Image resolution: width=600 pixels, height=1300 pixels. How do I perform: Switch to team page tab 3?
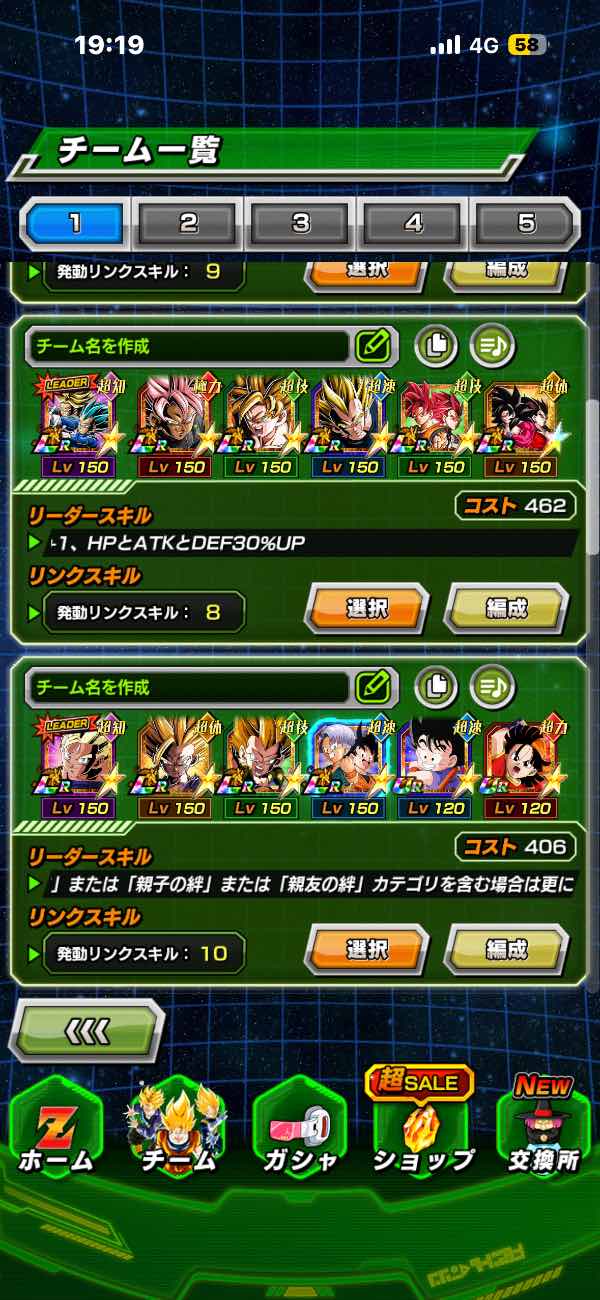tap(301, 224)
